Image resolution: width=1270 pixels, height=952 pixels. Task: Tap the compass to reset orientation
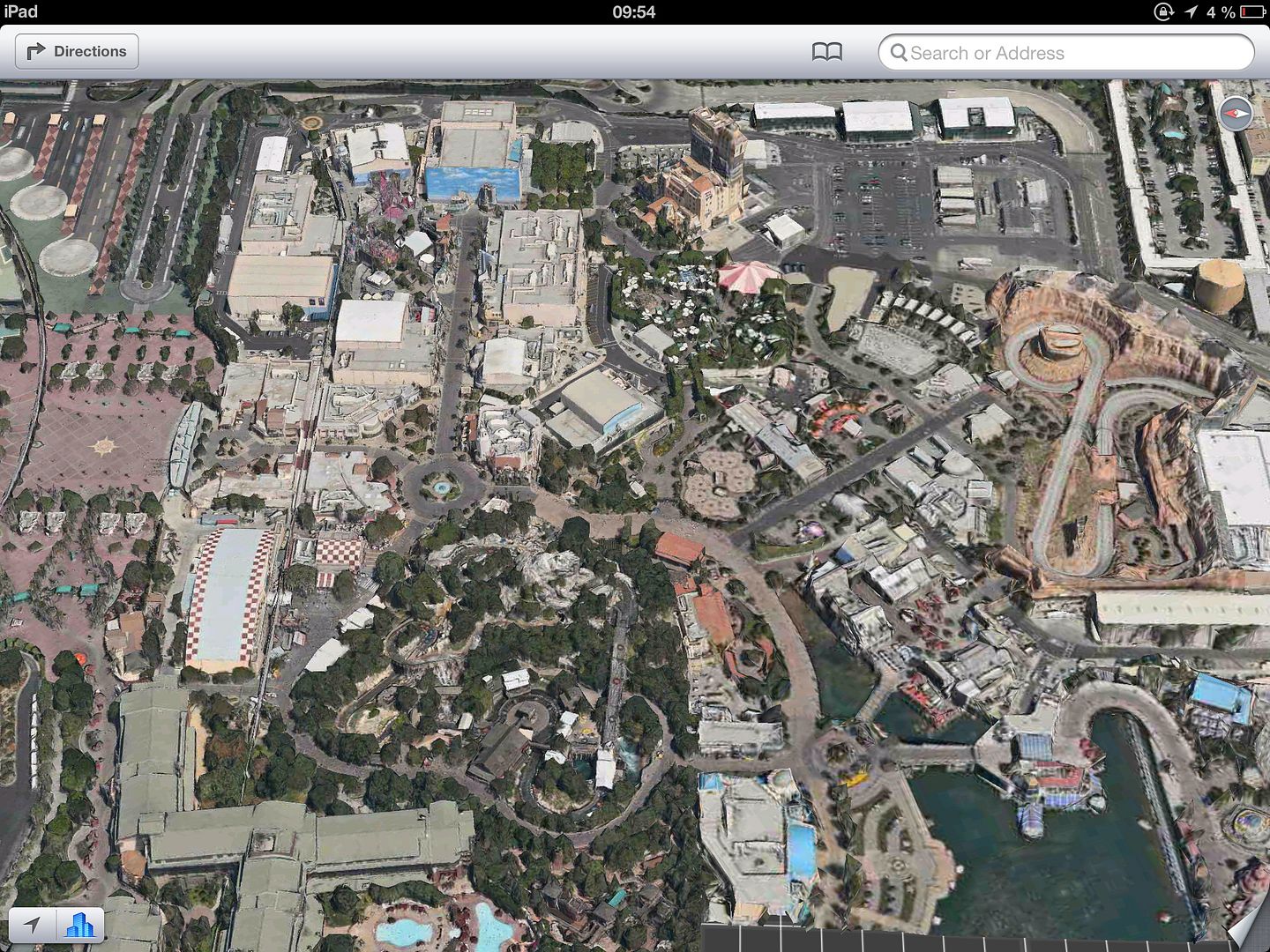1236,114
